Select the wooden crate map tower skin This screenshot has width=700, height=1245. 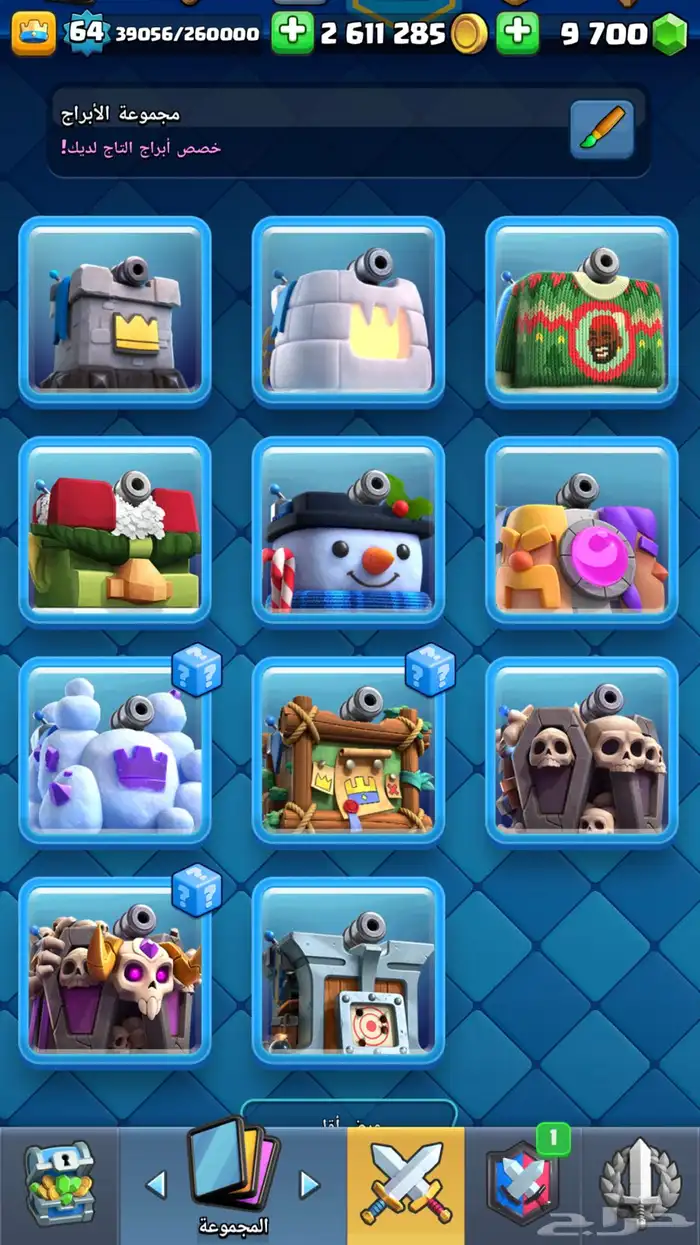click(348, 751)
